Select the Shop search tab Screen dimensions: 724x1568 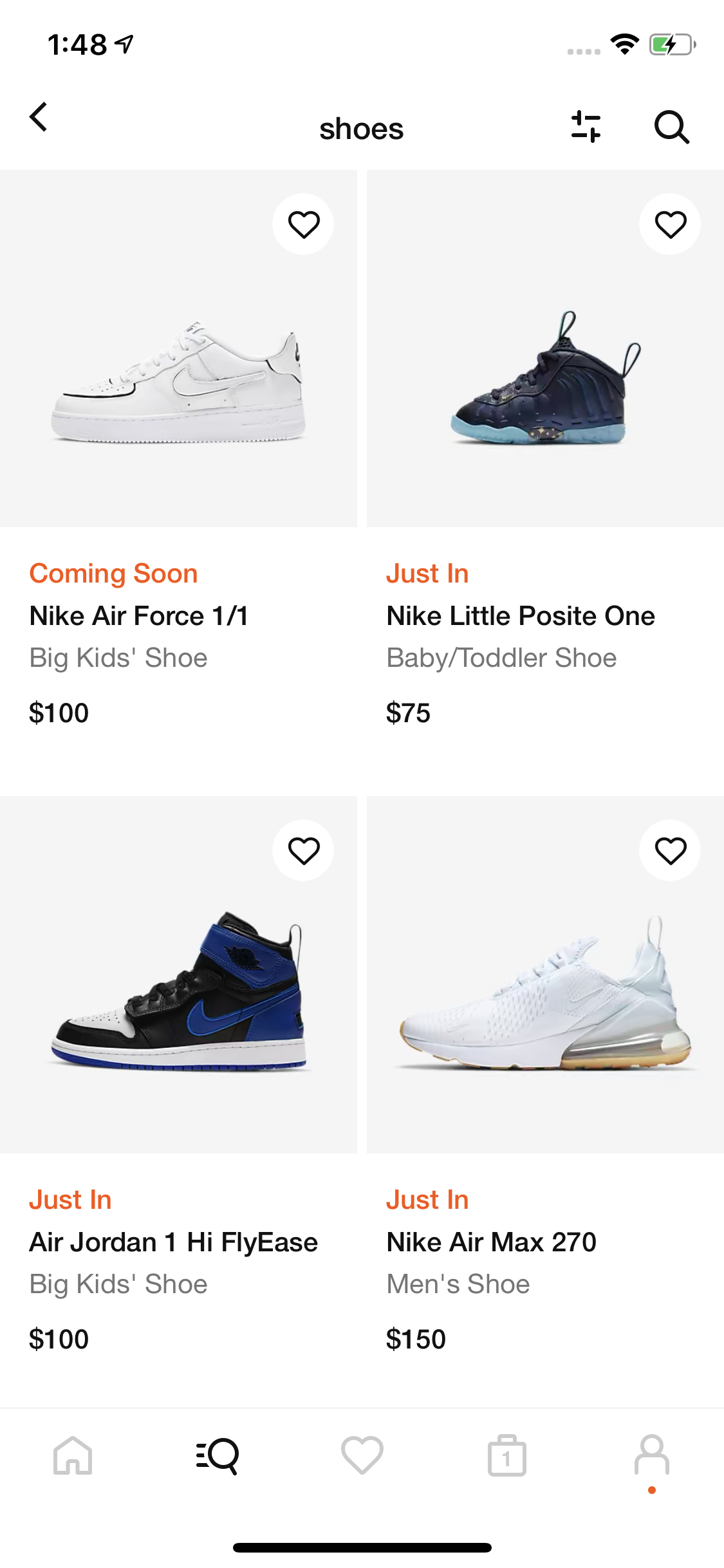click(218, 1455)
